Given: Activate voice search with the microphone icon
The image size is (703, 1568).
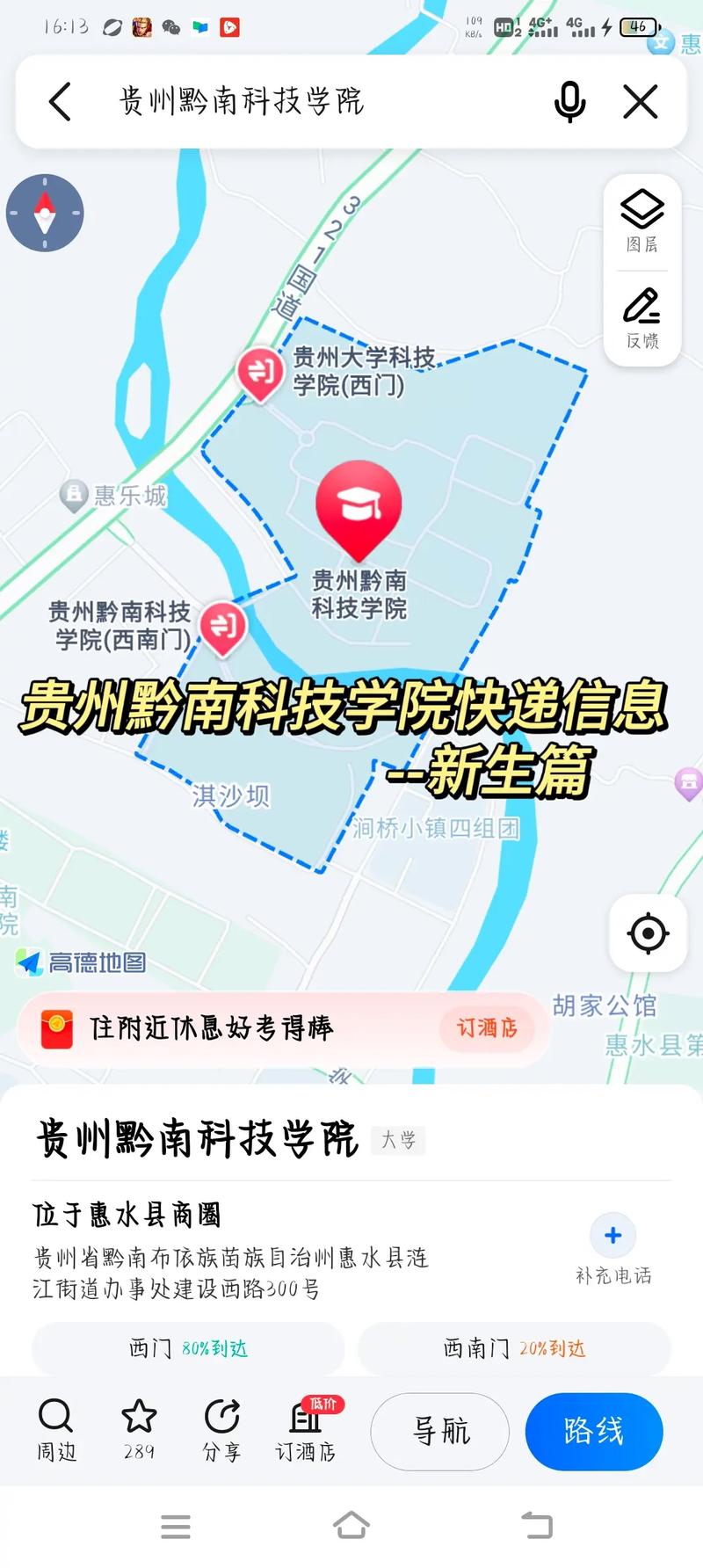Looking at the screenshot, I should tap(569, 102).
